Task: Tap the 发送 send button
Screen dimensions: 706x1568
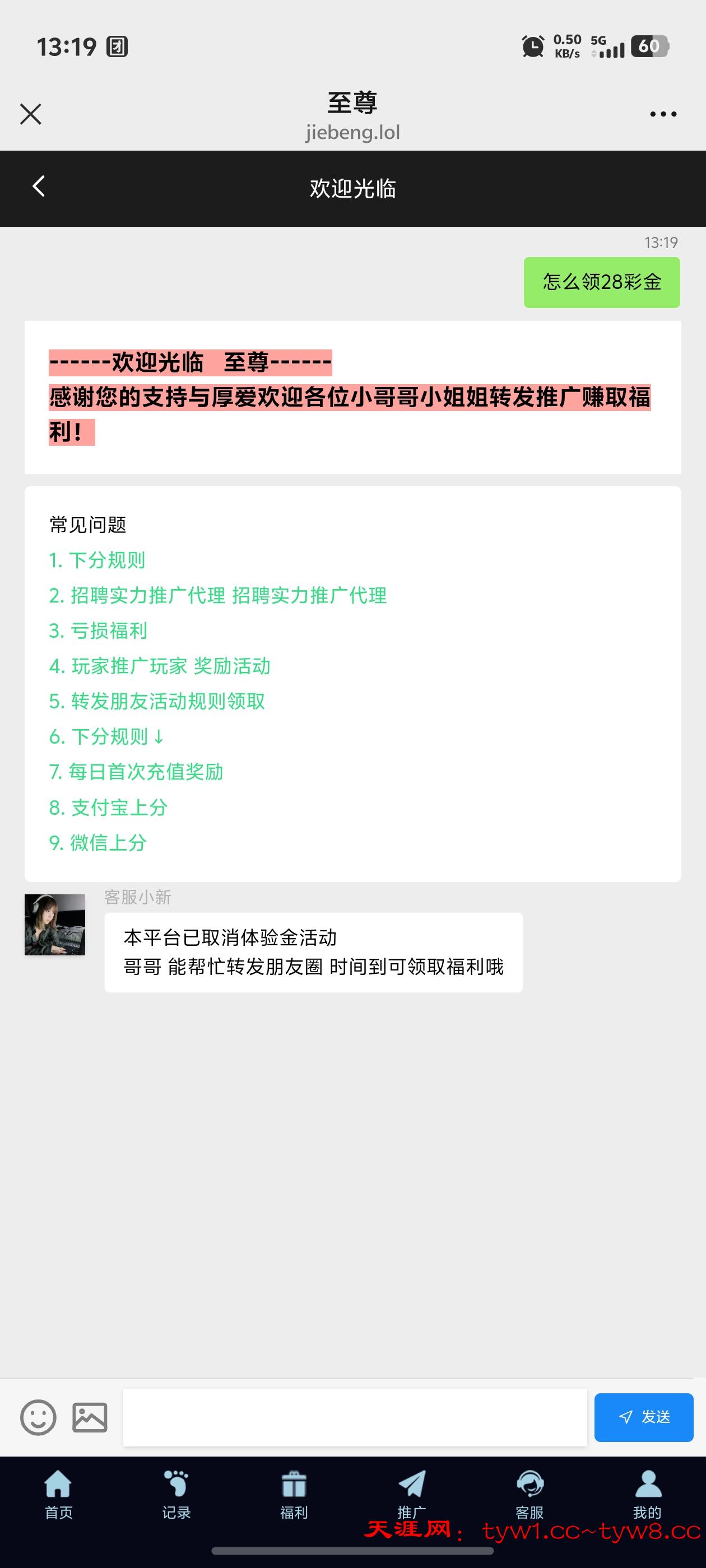Action: click(643, 1418)
